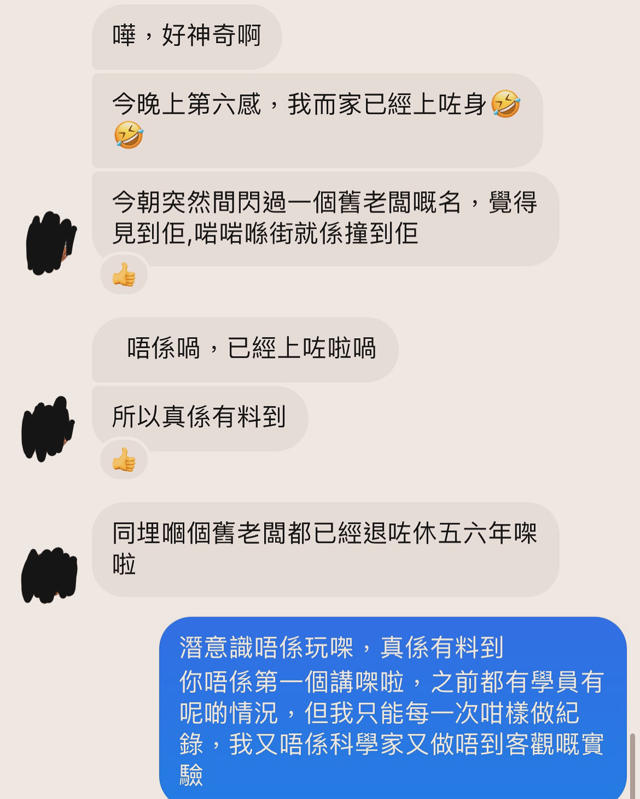Open thumbs-up reaction under 所以真係有料到 message

124,459
